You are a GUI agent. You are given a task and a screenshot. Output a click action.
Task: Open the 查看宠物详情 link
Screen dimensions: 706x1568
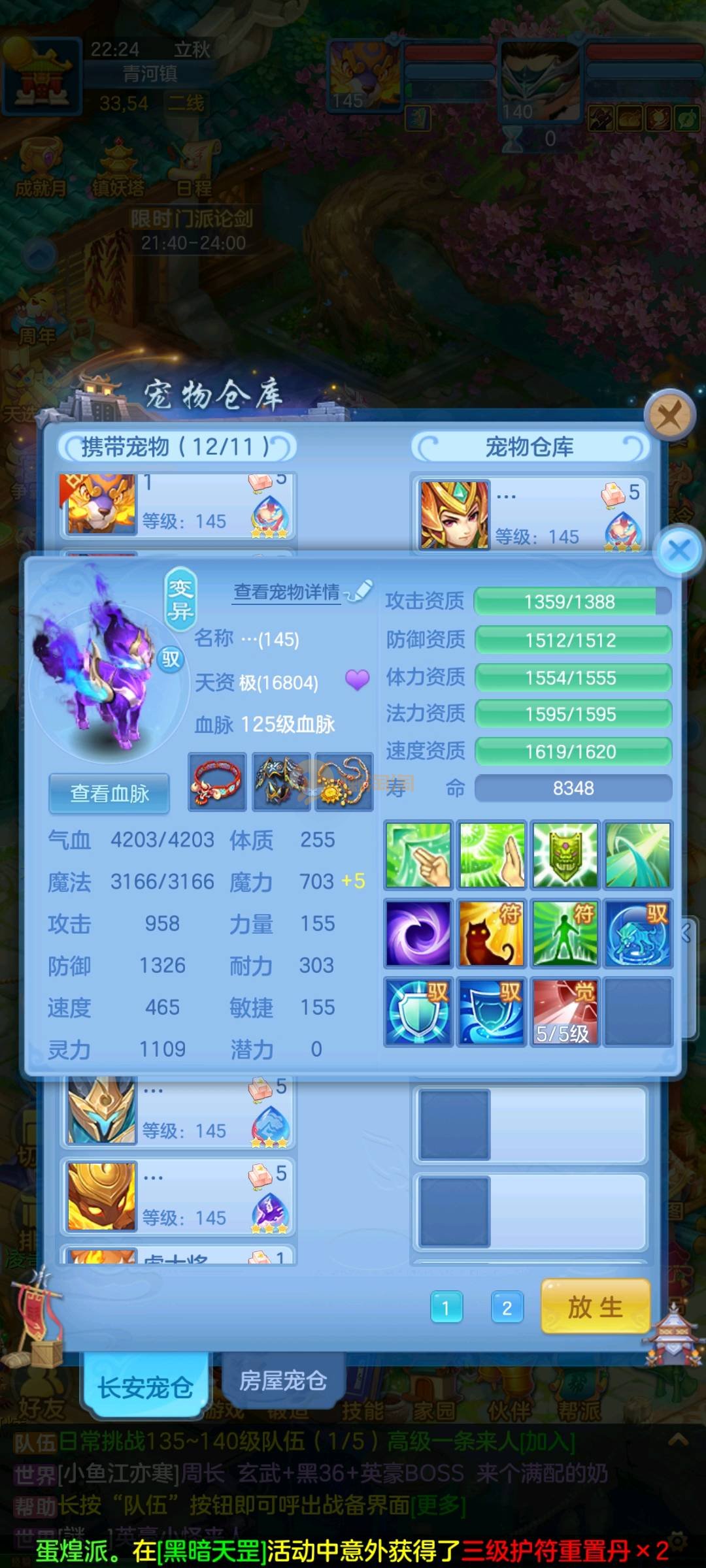[288, 592]
